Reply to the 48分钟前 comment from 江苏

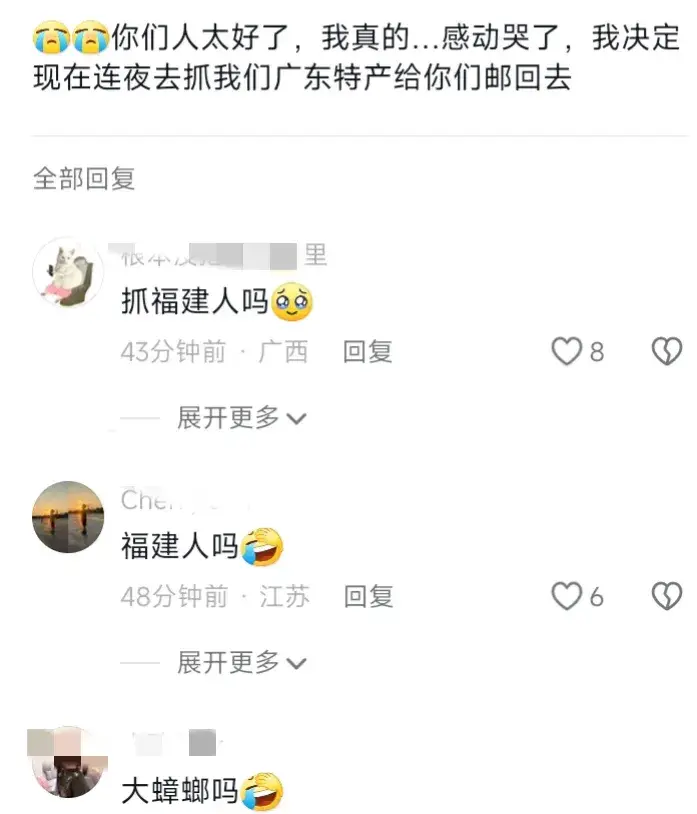[x=368, y=597]
